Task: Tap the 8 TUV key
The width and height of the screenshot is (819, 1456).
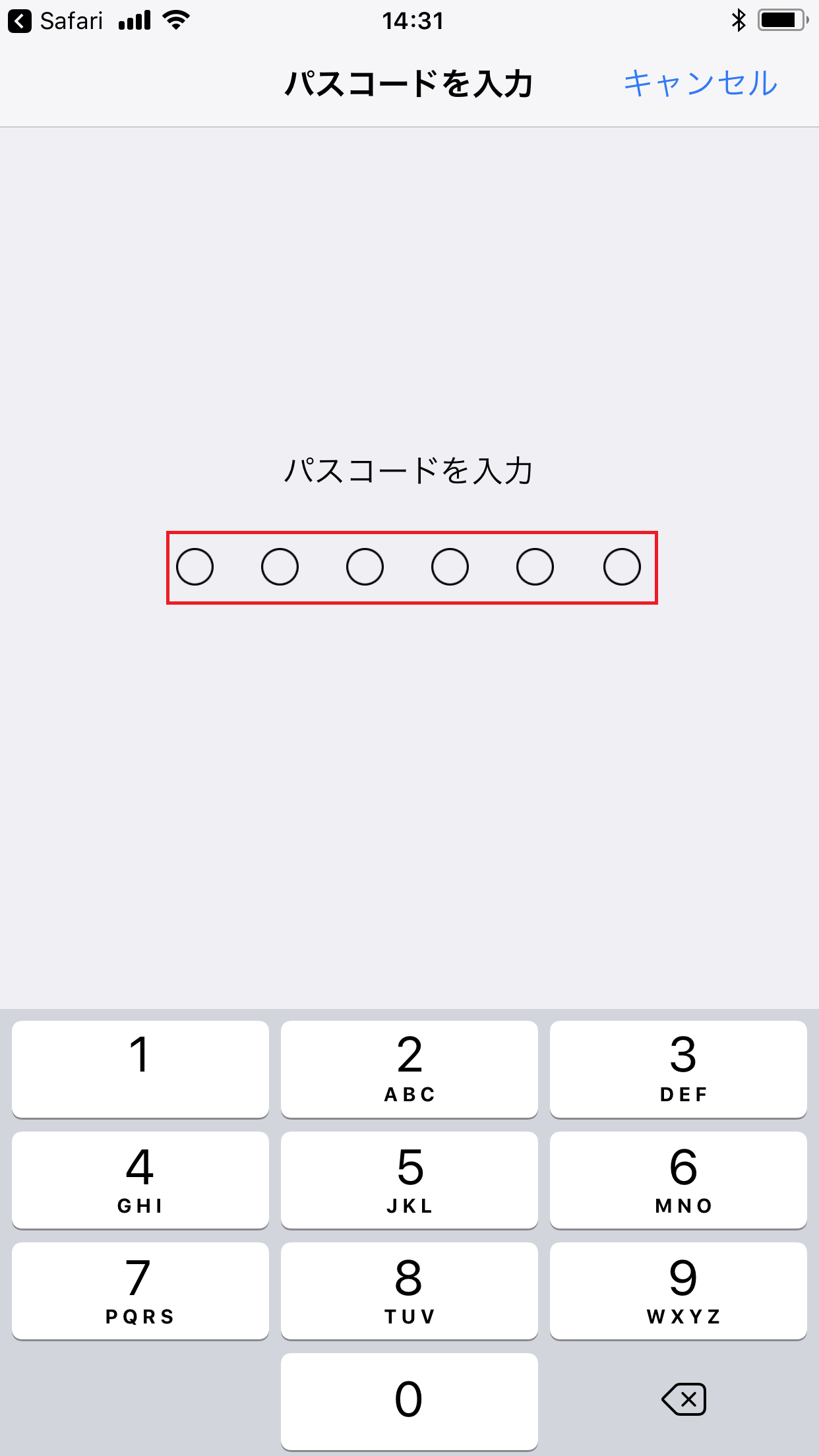Action: 409,1291
